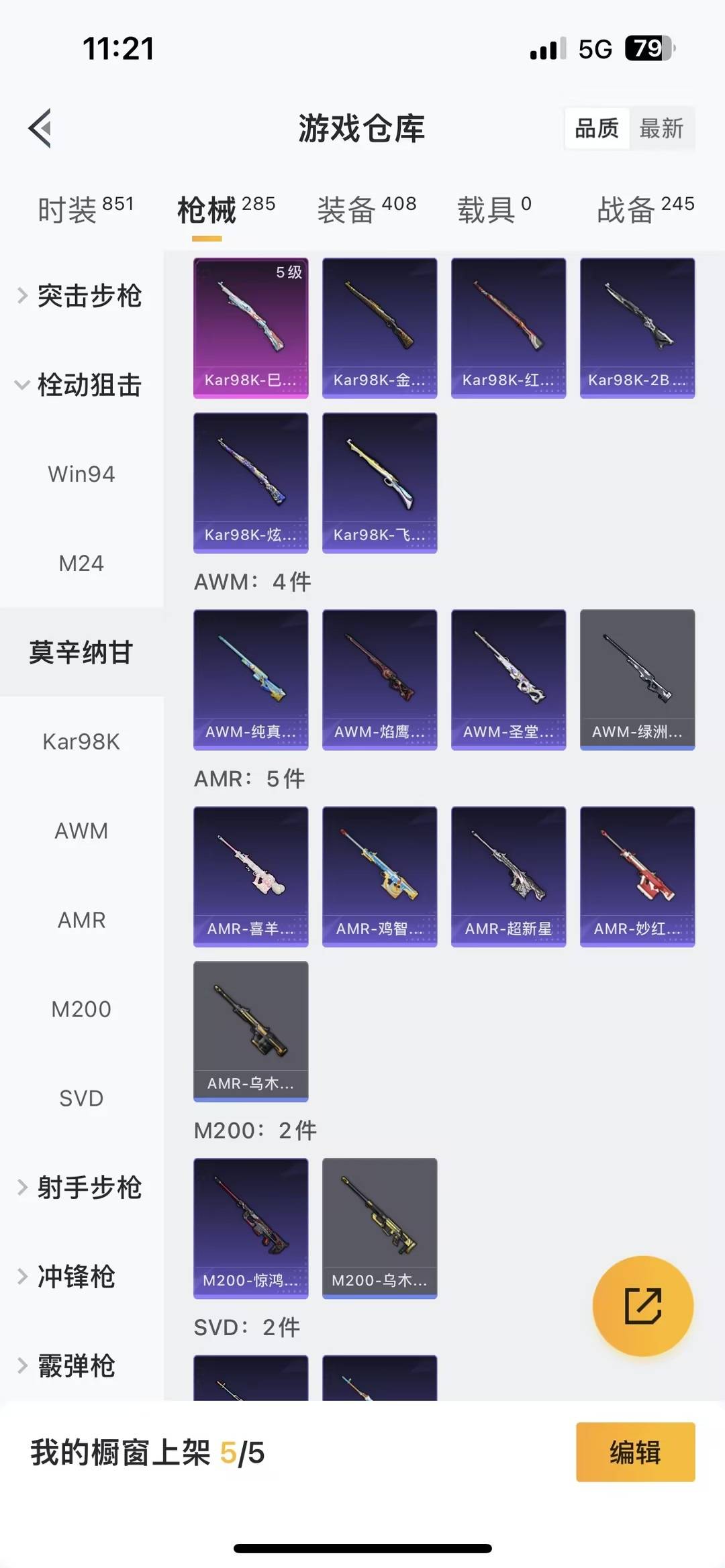Tap the yellow floating share button
This screenshot has height=1568, width=725.
coord(642,1306)
